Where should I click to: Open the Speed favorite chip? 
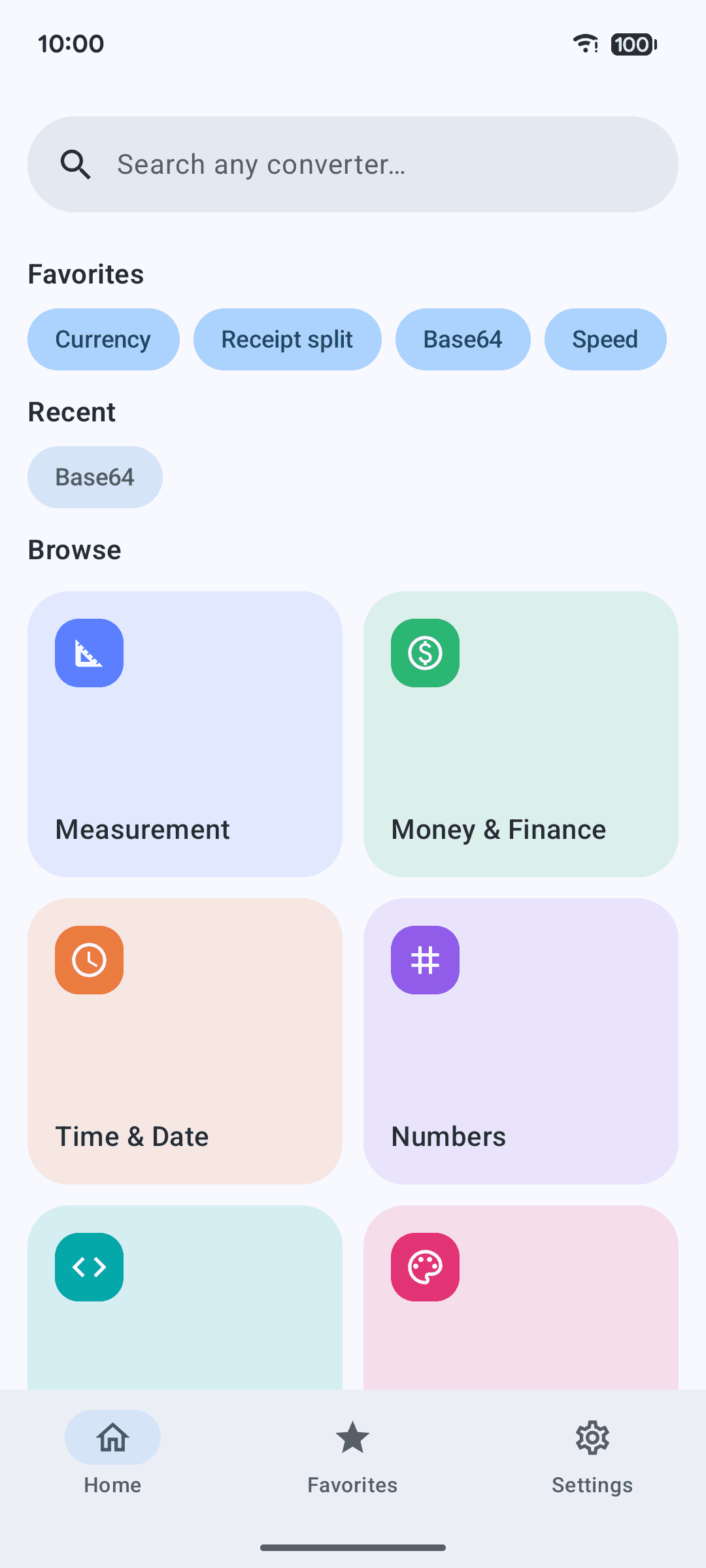click(605, 339)
